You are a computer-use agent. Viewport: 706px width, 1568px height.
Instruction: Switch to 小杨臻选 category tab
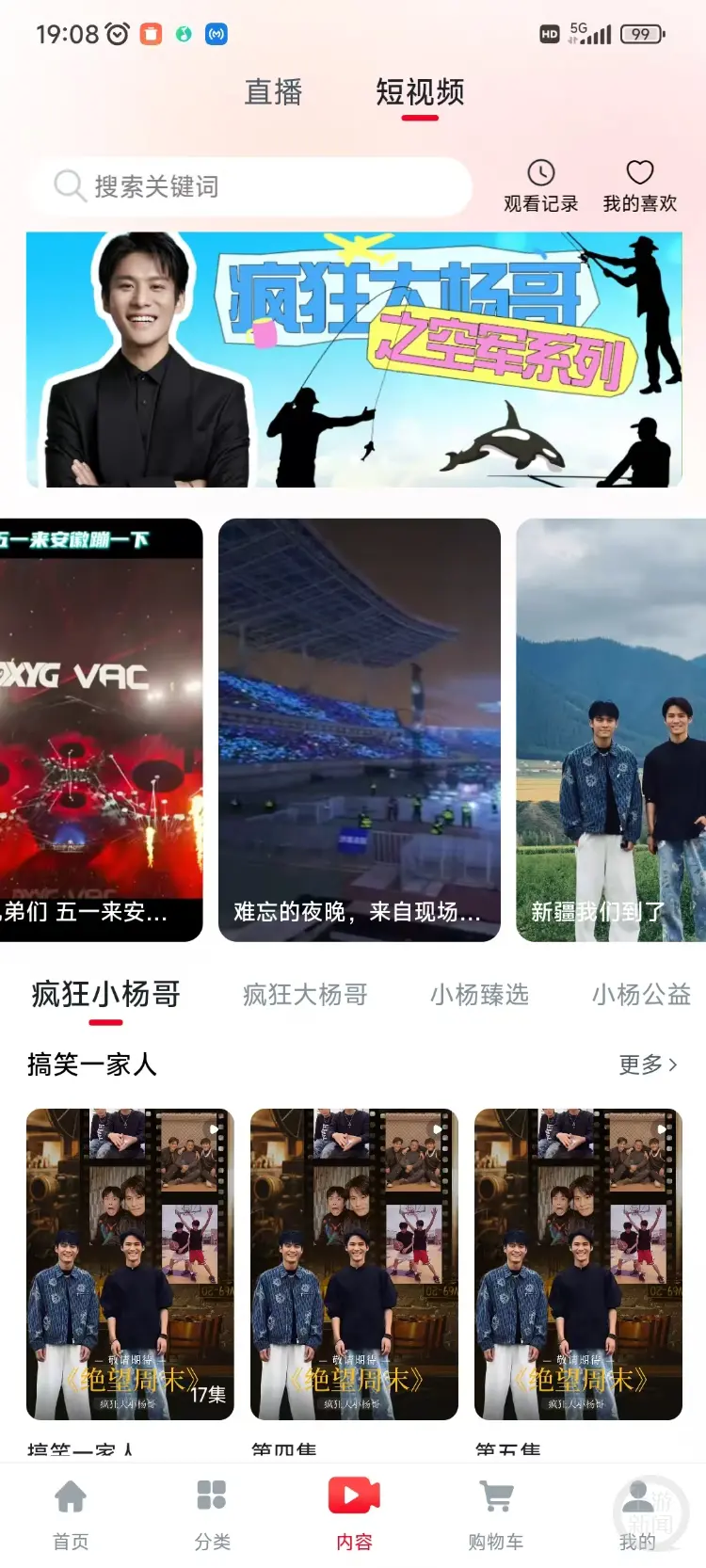point(479,995)
